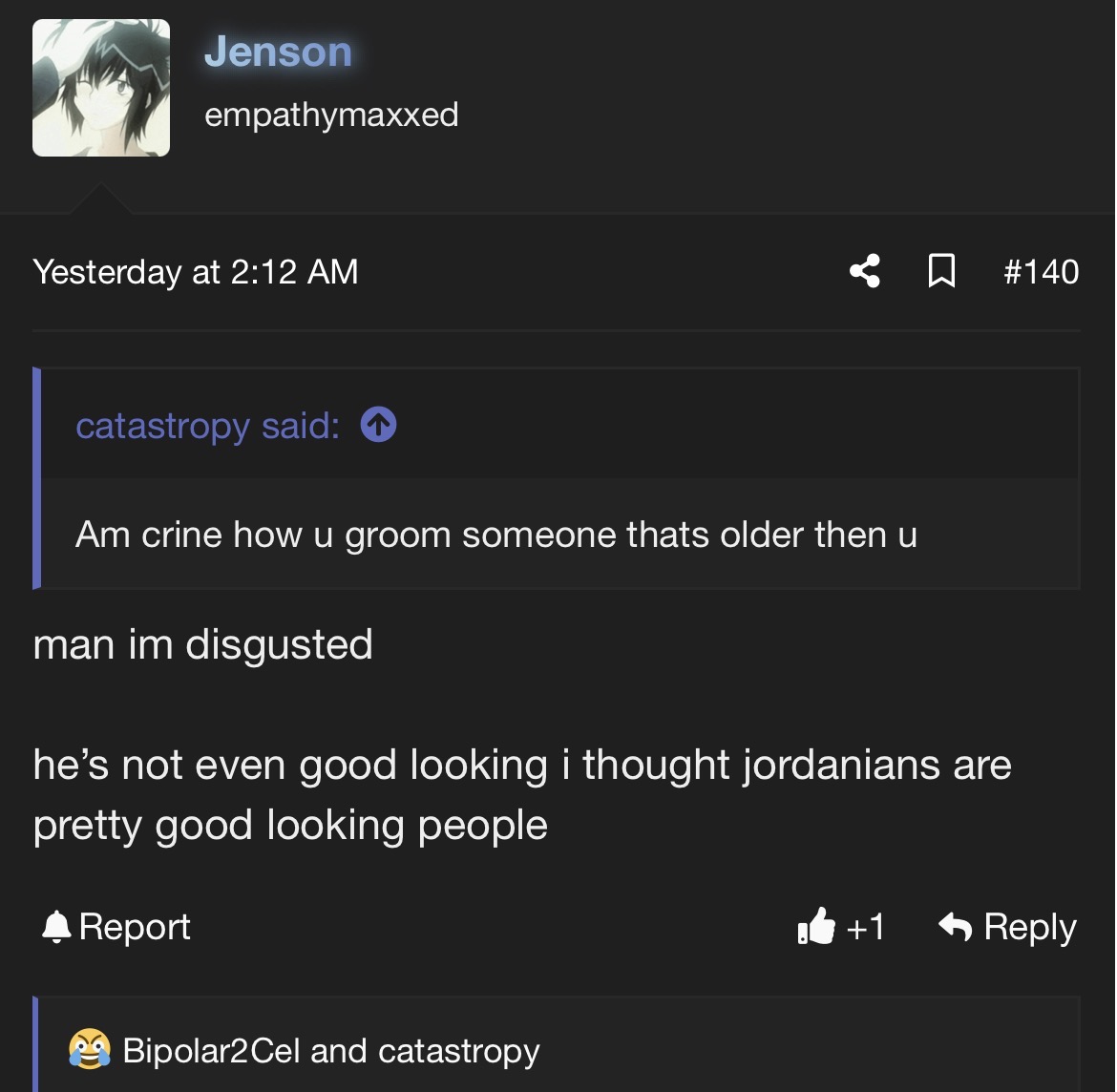Open the #140 post permalink
This screenshot has width=1117, height=1092.
coord(1041,271)
